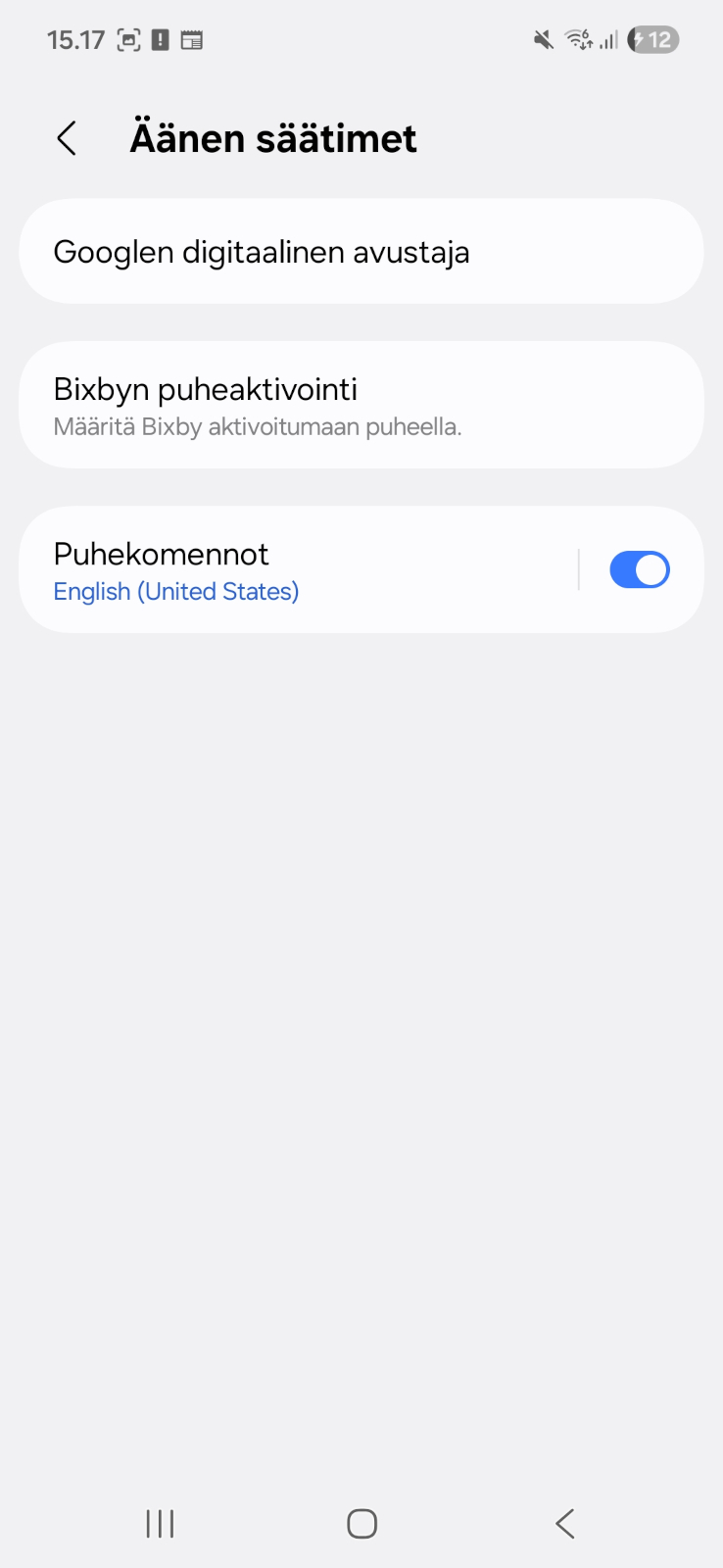Go back from Äänen säätimet
The height and width of the screenshot is (1568, 723).
click(67, 138)
